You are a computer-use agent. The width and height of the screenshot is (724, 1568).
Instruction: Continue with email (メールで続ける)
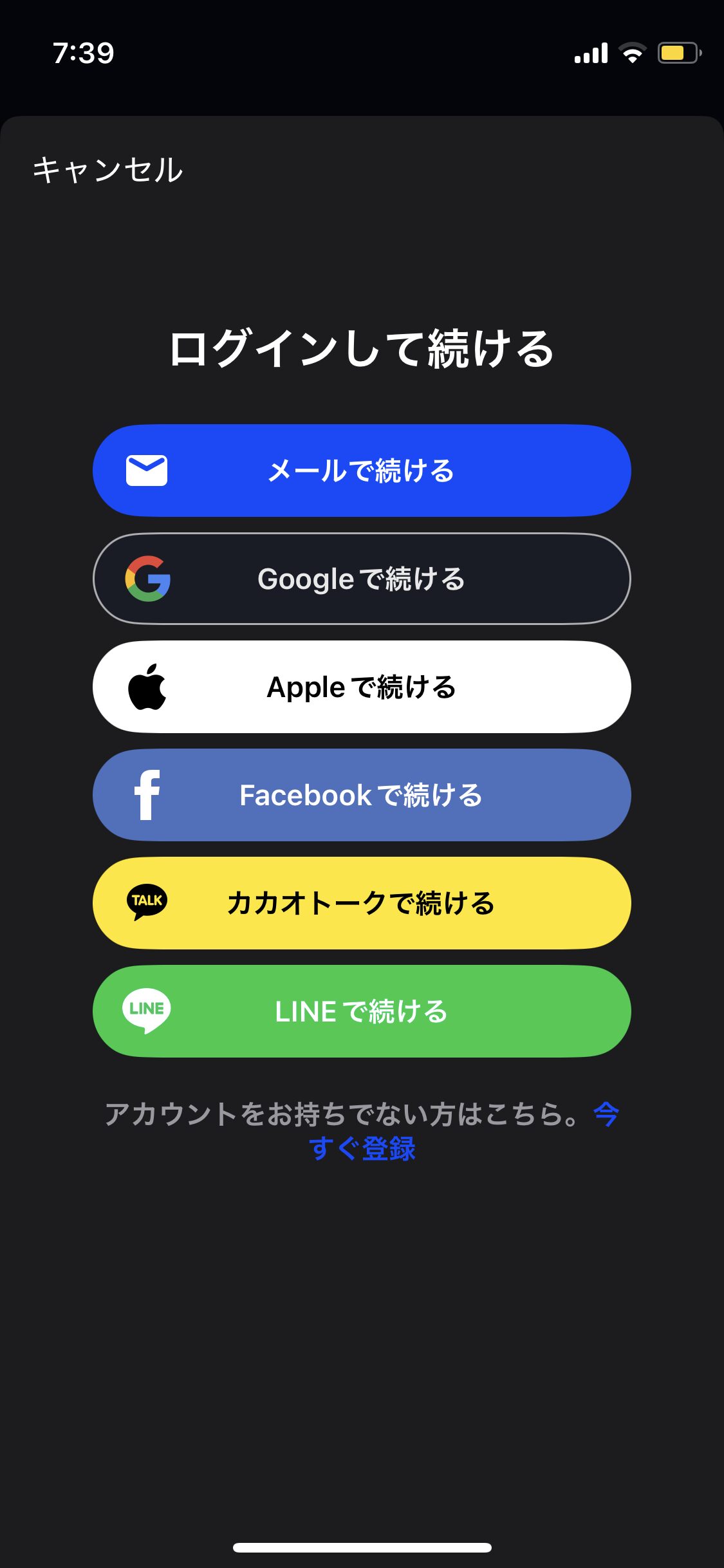(362, 471)
